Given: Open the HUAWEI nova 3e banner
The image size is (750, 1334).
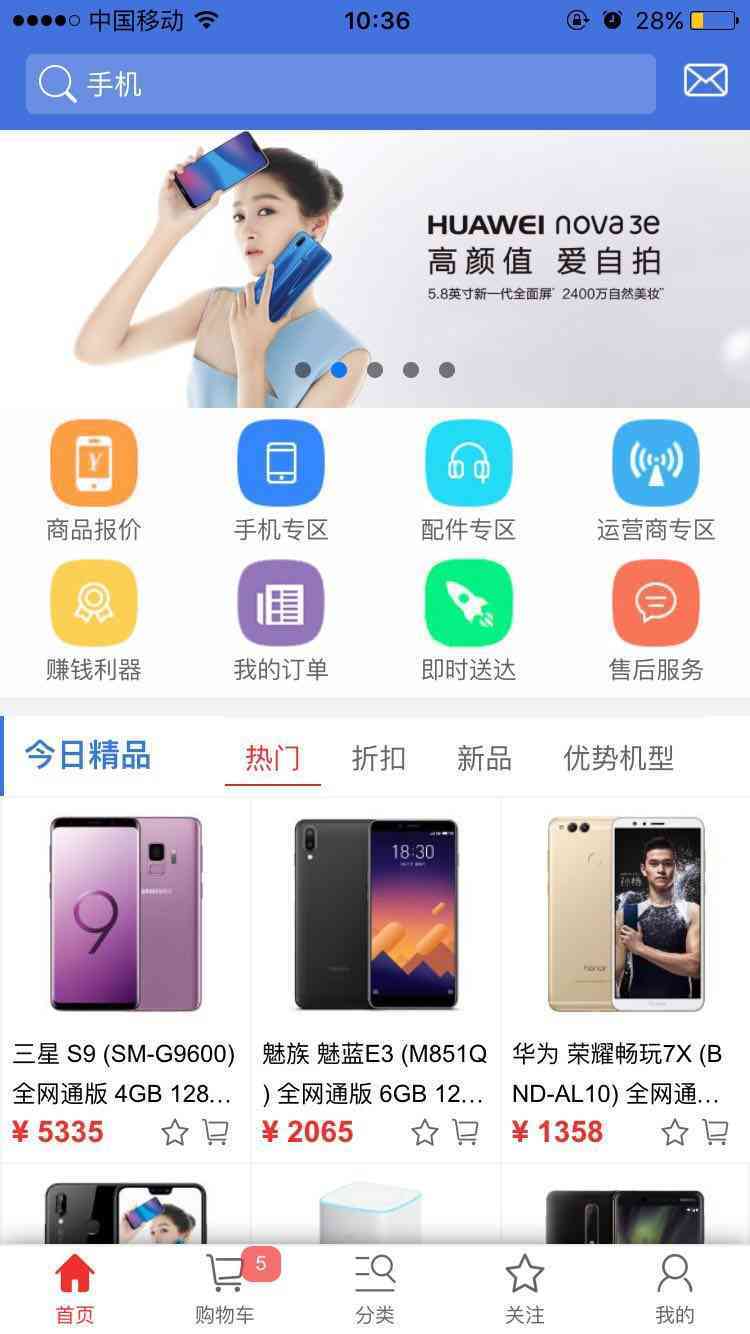Looking at the screenshot, I should click(x=375, y=268).
